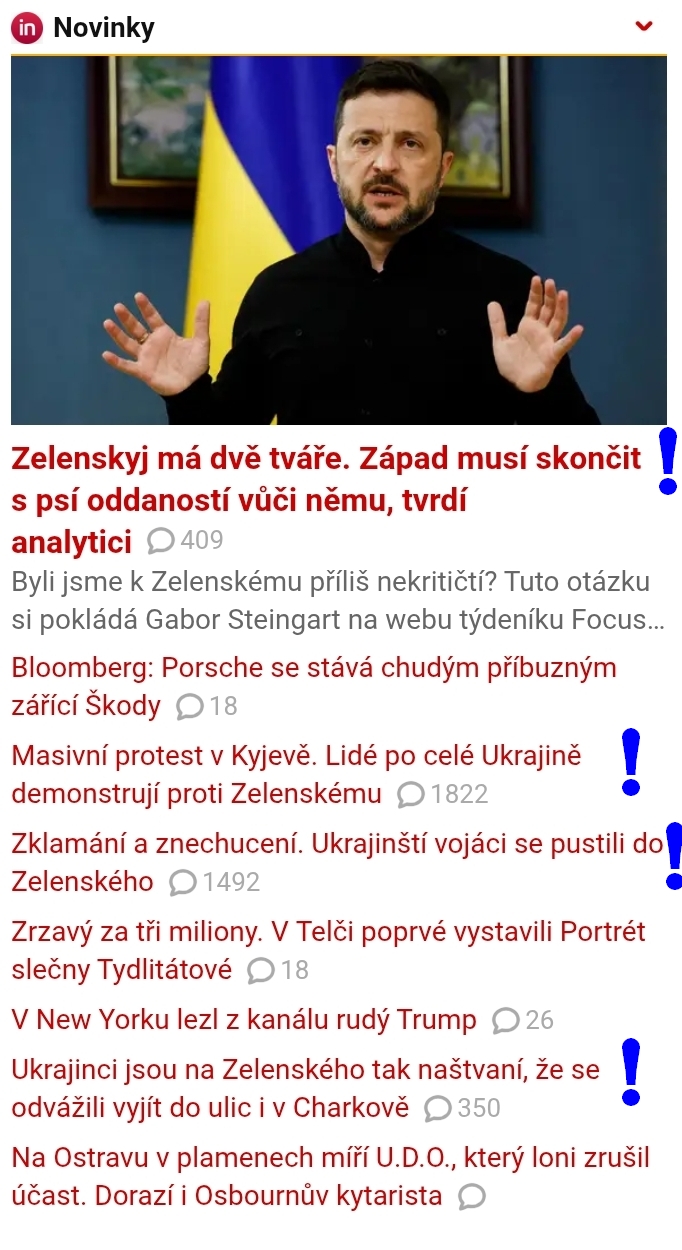Open Zklamání a znechucení article
Image resolution: width=682 pixels, height=1250 pixels.
point(336,845)
